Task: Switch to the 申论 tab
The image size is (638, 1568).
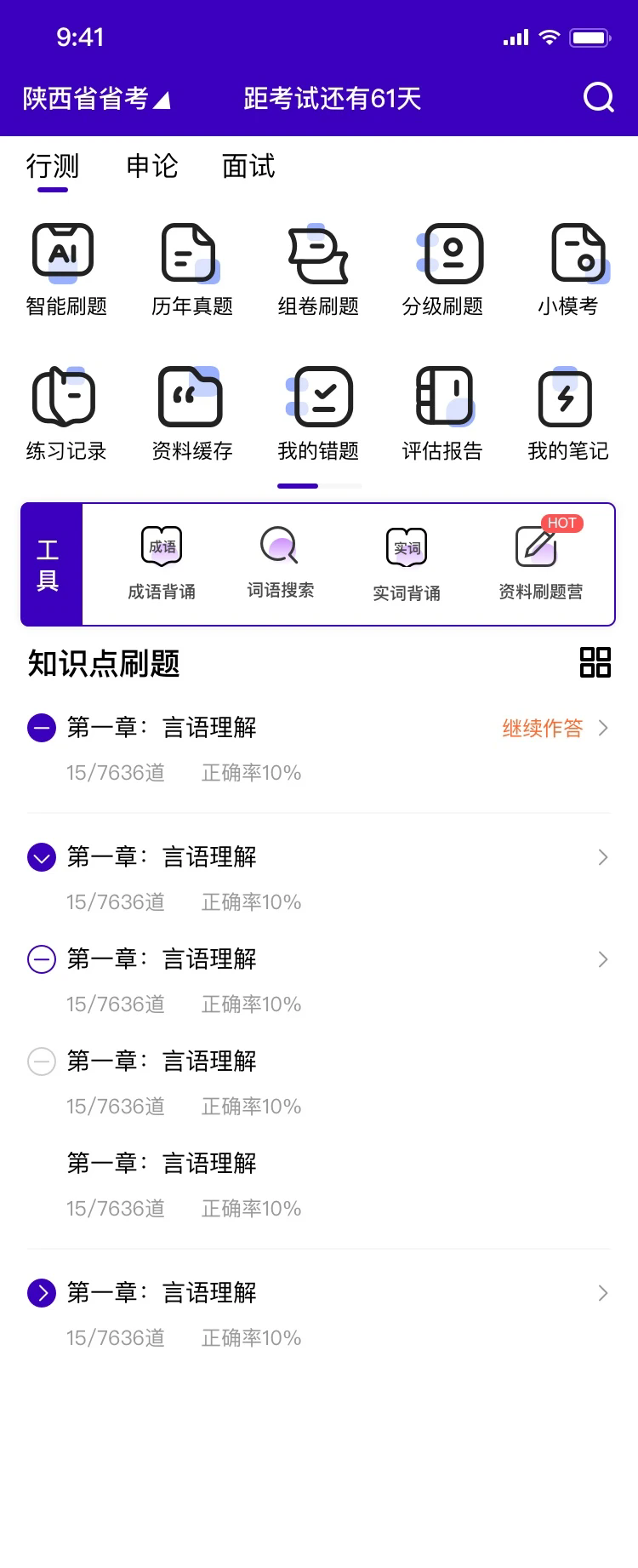Action: [152, 166]
